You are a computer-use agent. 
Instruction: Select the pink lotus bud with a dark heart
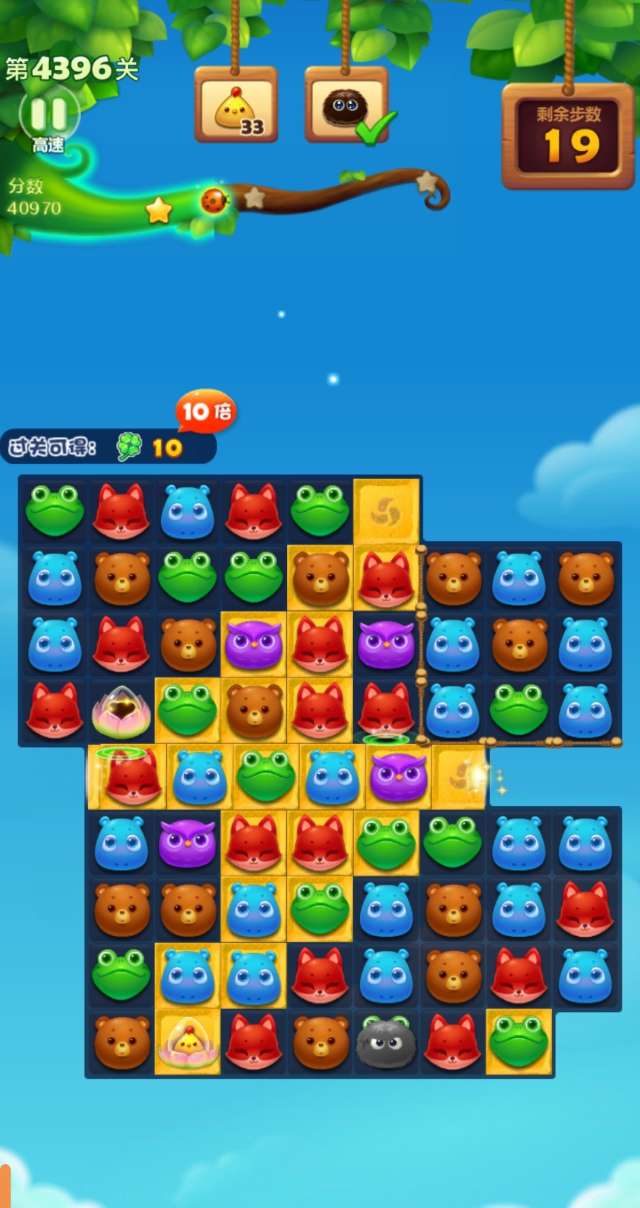(121, 712)
